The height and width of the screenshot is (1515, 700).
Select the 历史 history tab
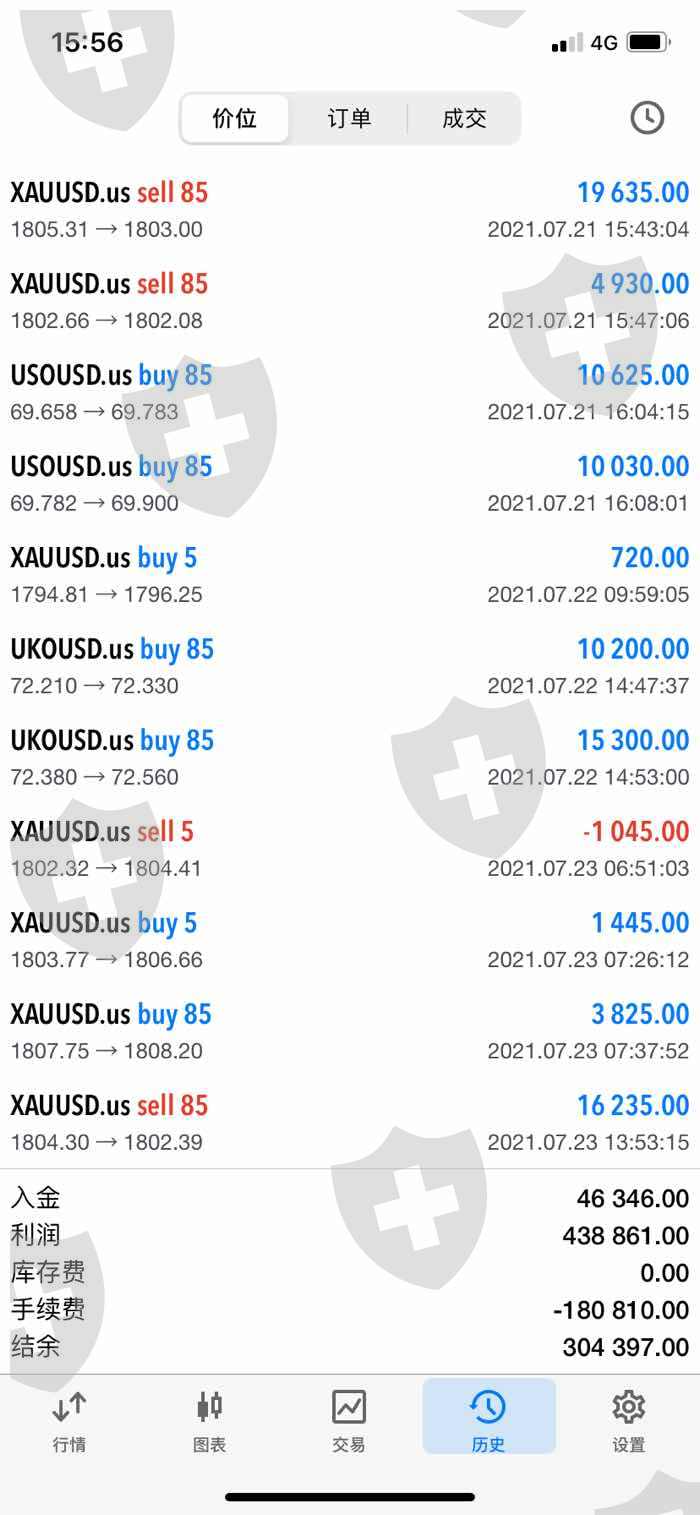point(489,1417)
